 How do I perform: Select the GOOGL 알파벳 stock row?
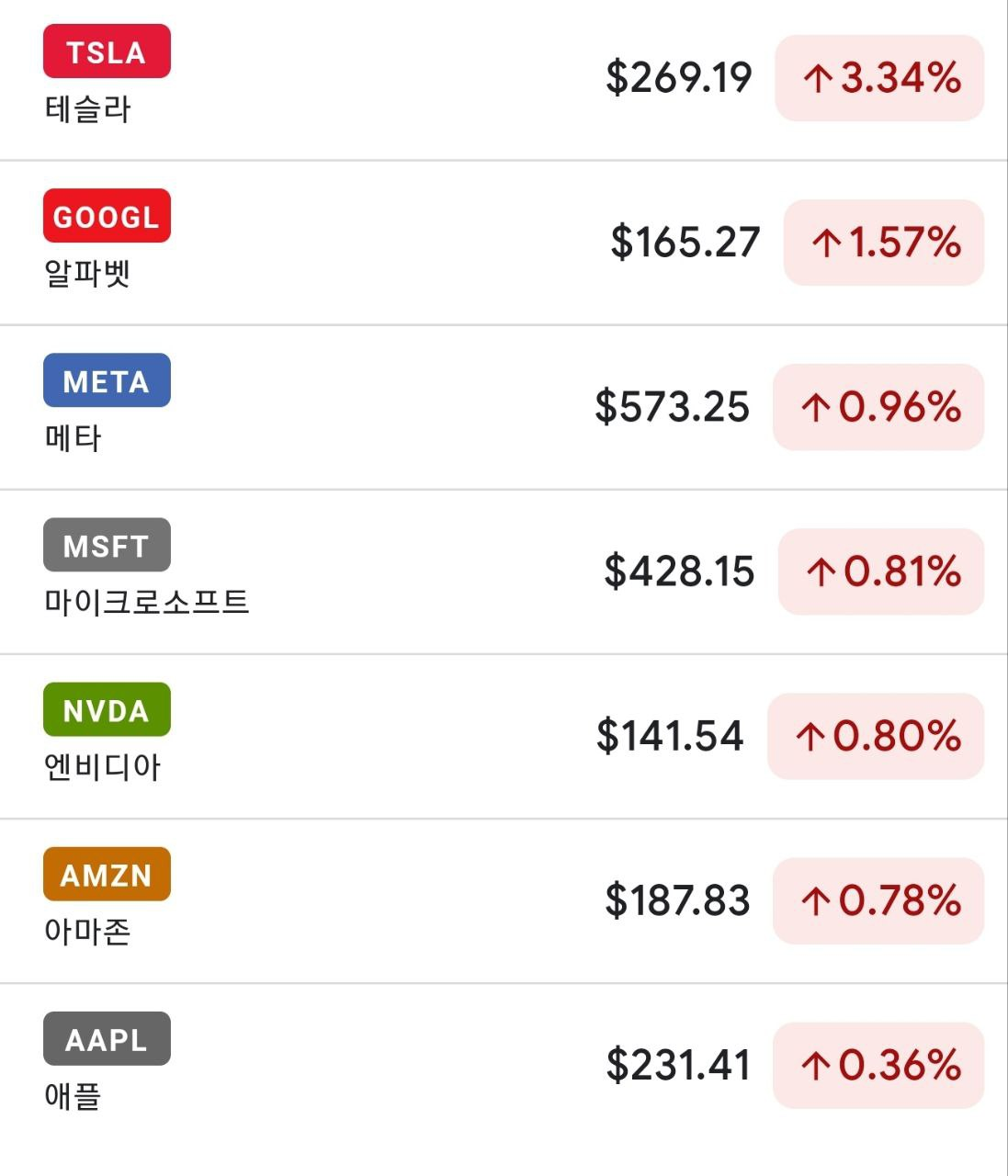tap(504, 243)
